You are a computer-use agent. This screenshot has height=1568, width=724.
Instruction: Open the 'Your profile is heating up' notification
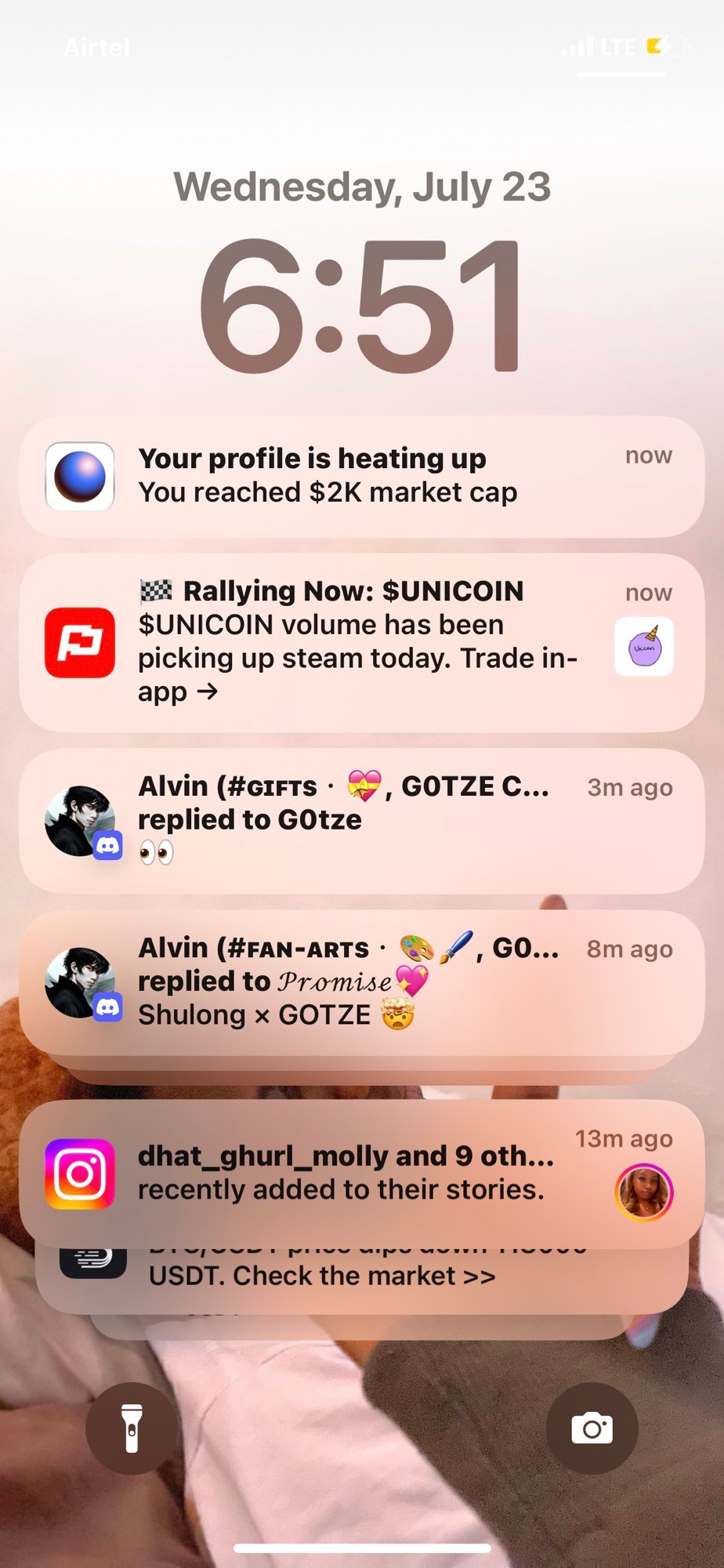coord(360,477)
